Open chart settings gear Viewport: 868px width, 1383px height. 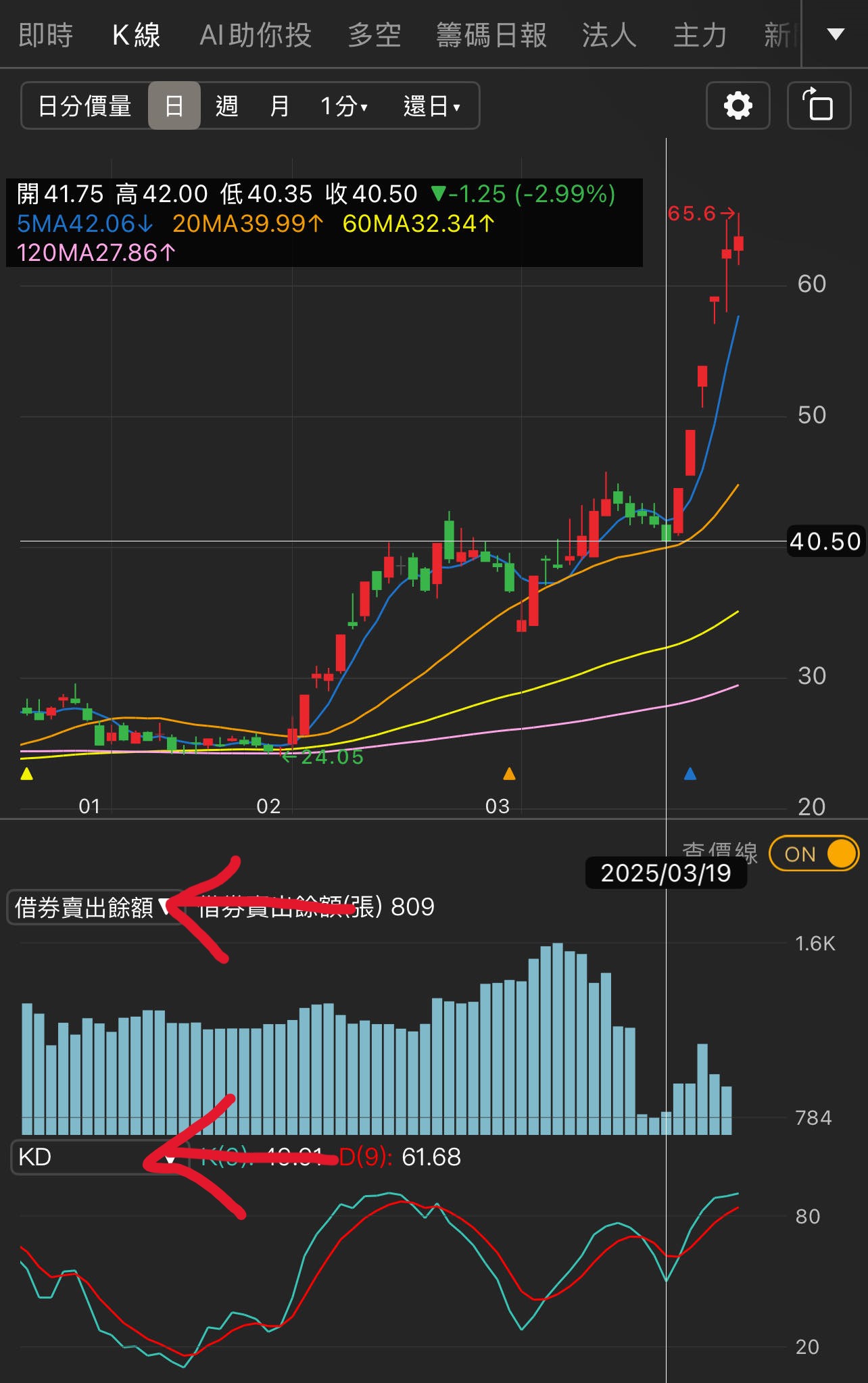click(x=738, y=105)
